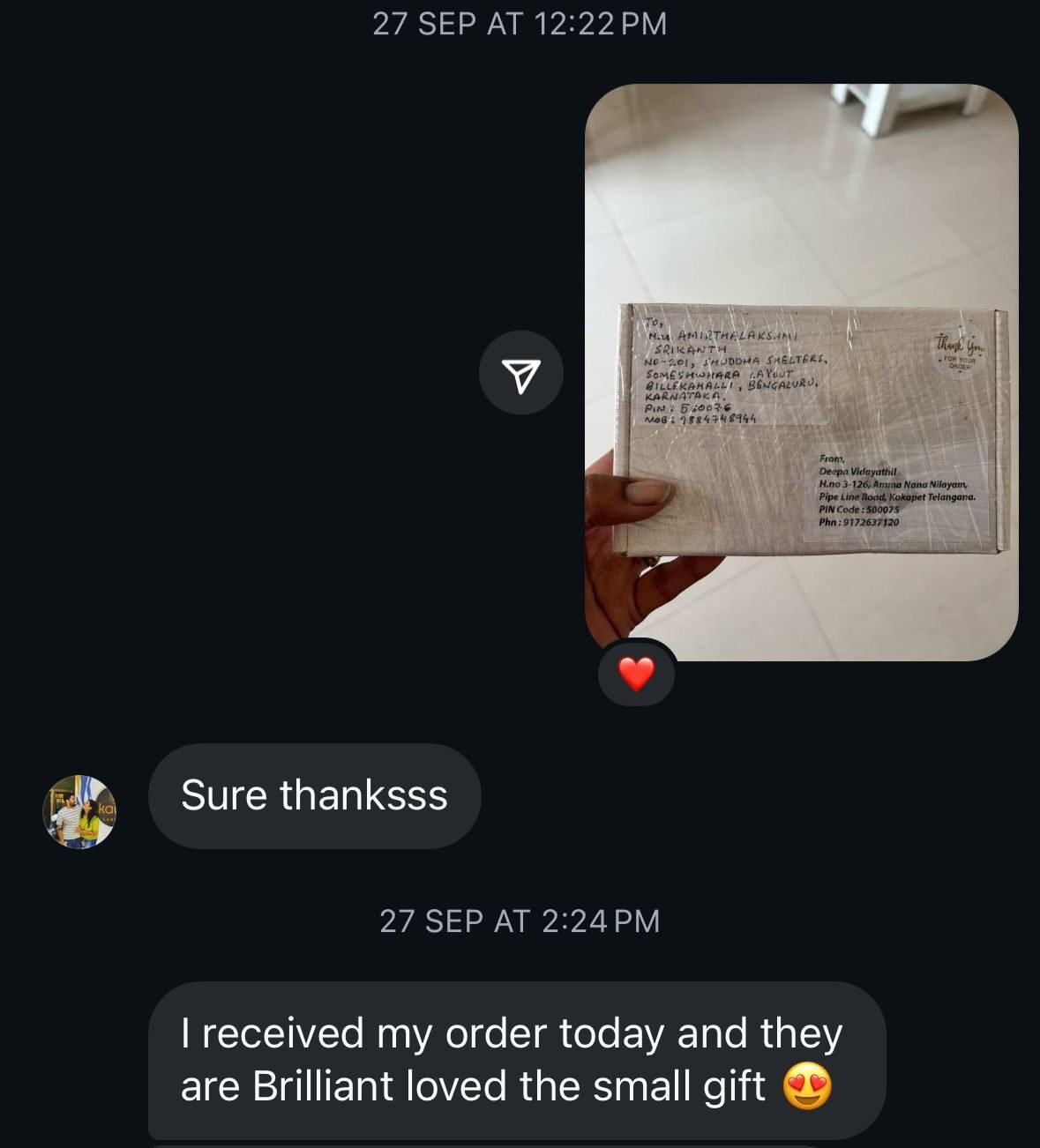
Task: Open the sender's profile picture
Action: point(79,812)
